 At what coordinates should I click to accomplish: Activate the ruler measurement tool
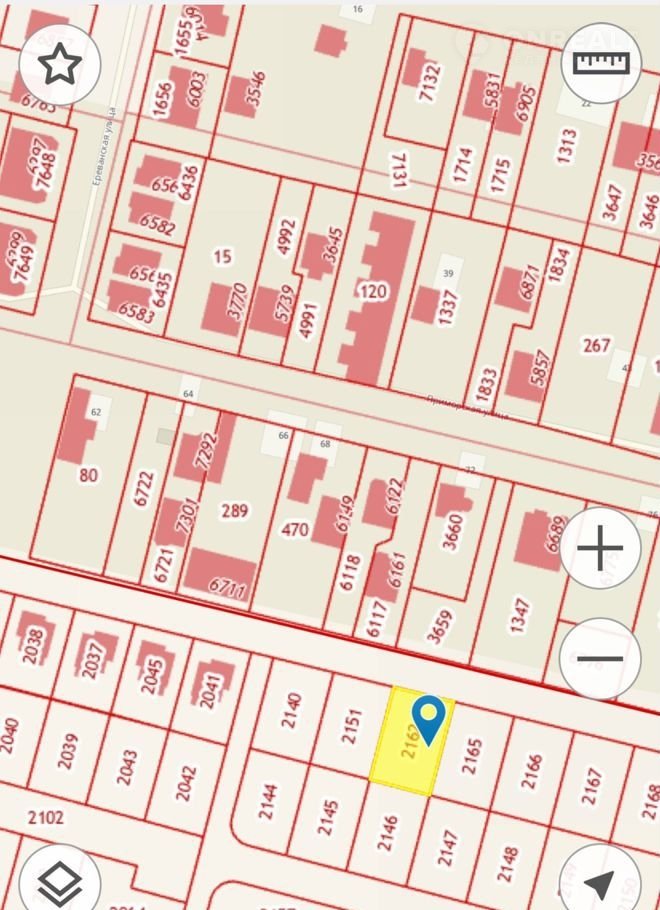point(601,63)
